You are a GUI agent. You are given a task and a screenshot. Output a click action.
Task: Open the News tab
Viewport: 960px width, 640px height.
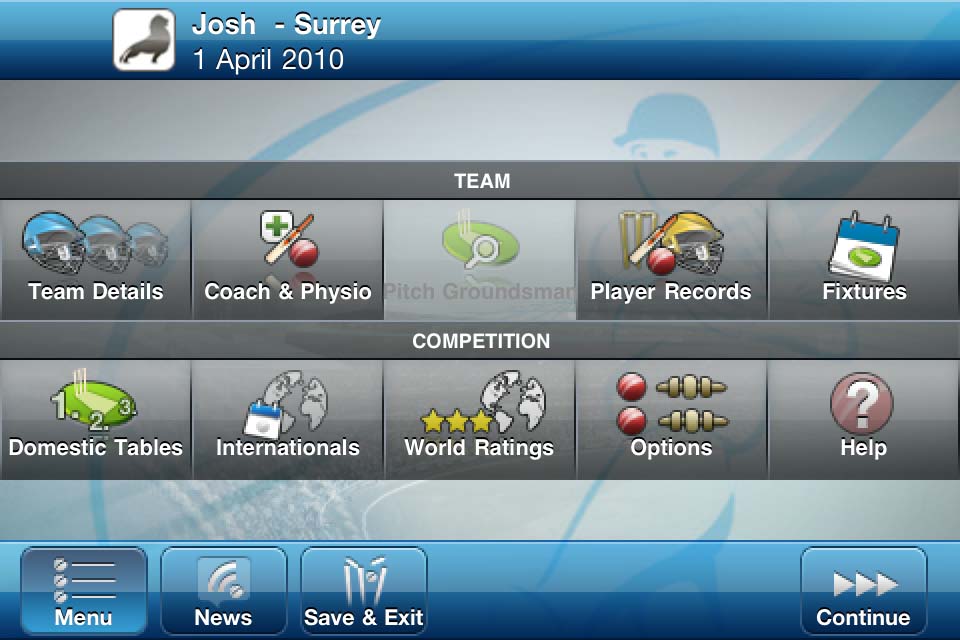coord(223,592)
